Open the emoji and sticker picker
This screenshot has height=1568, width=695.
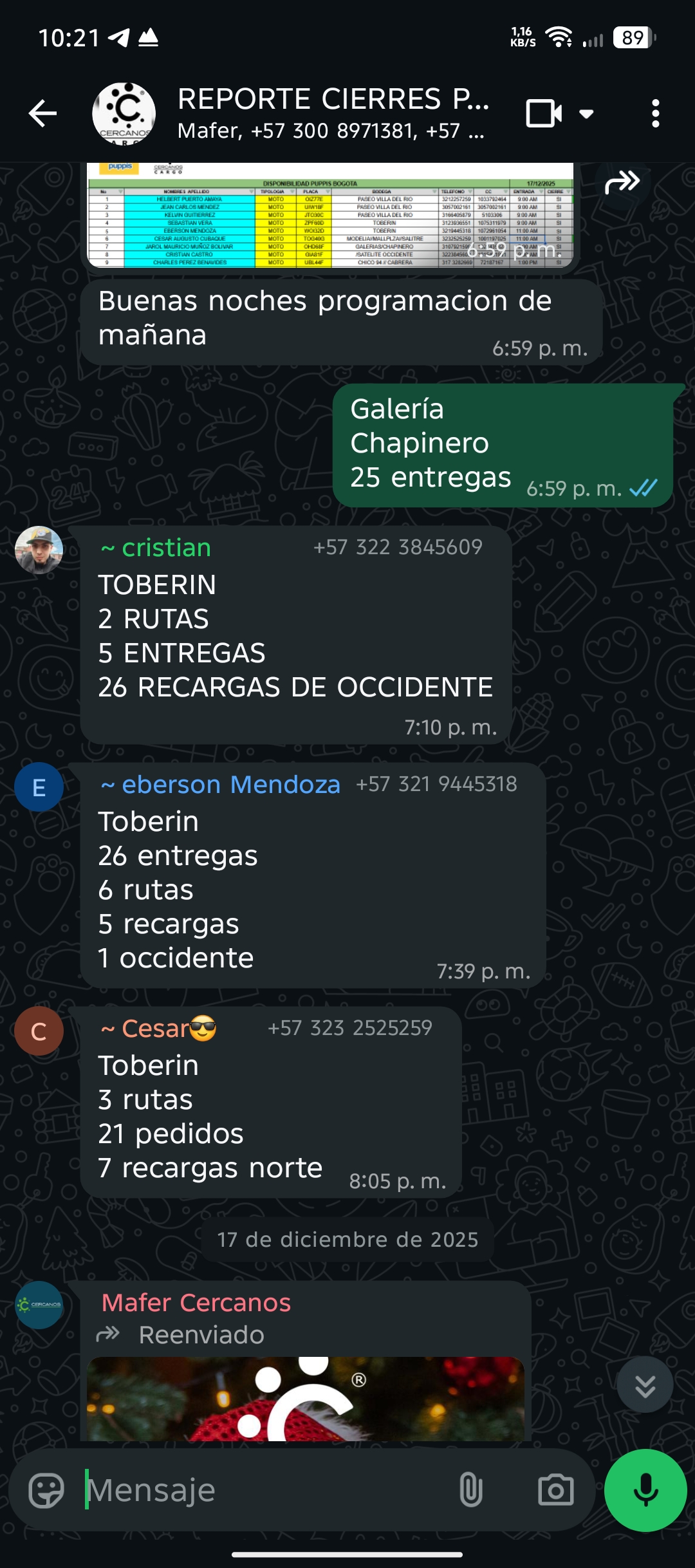[46, 1490]
